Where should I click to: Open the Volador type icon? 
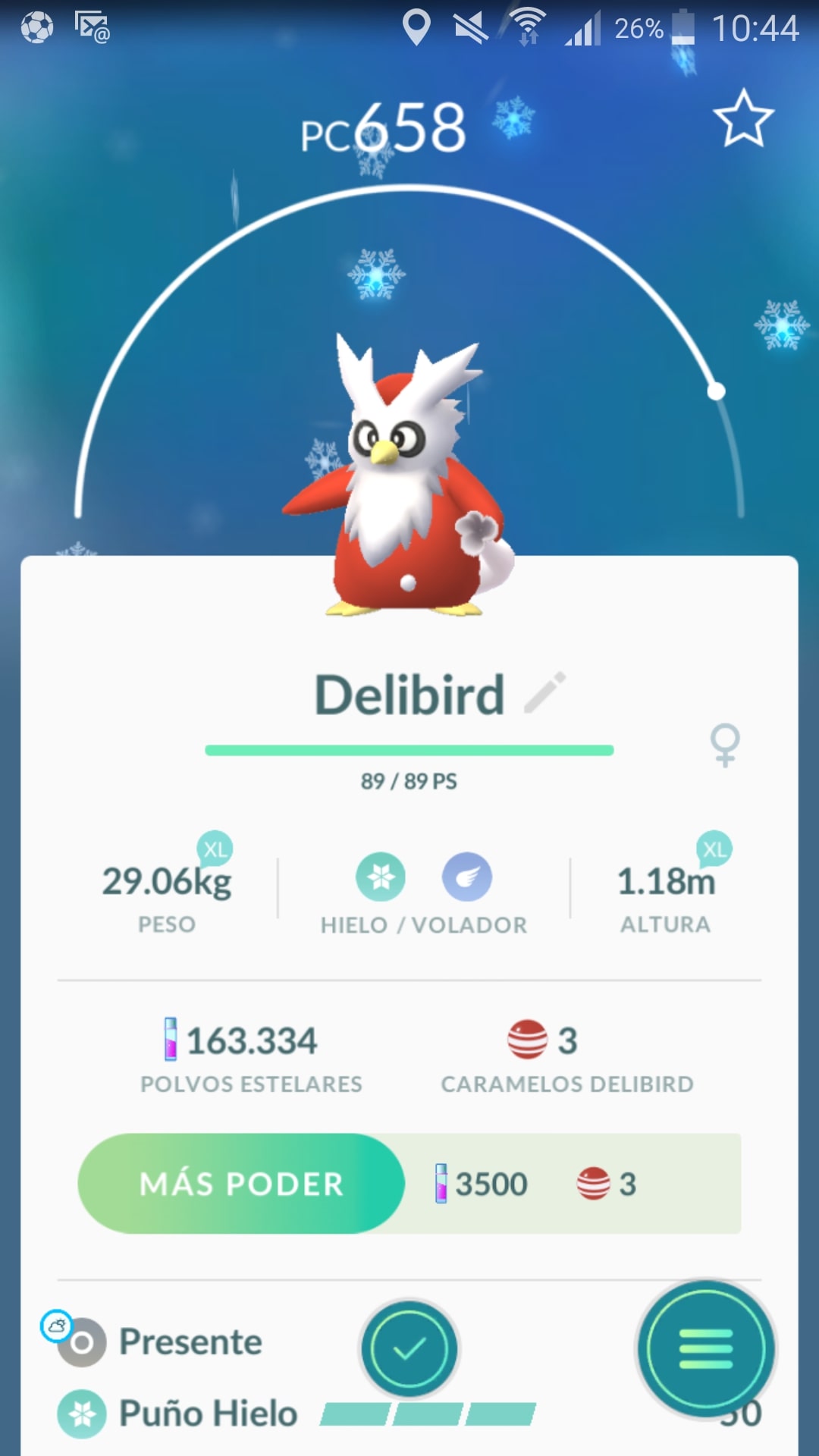tap(467, 877)
